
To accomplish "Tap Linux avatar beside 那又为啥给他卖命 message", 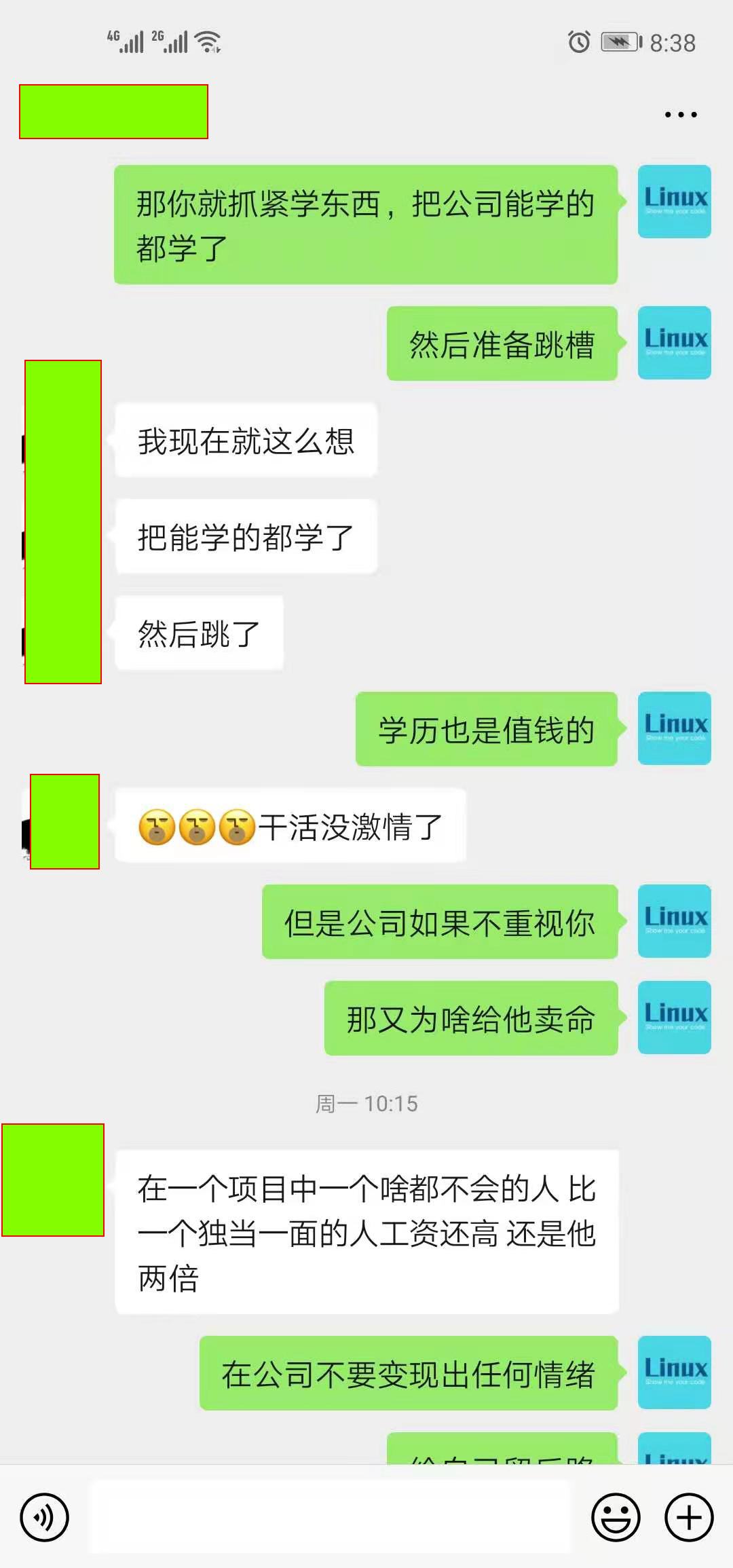I will [674, 1018].
